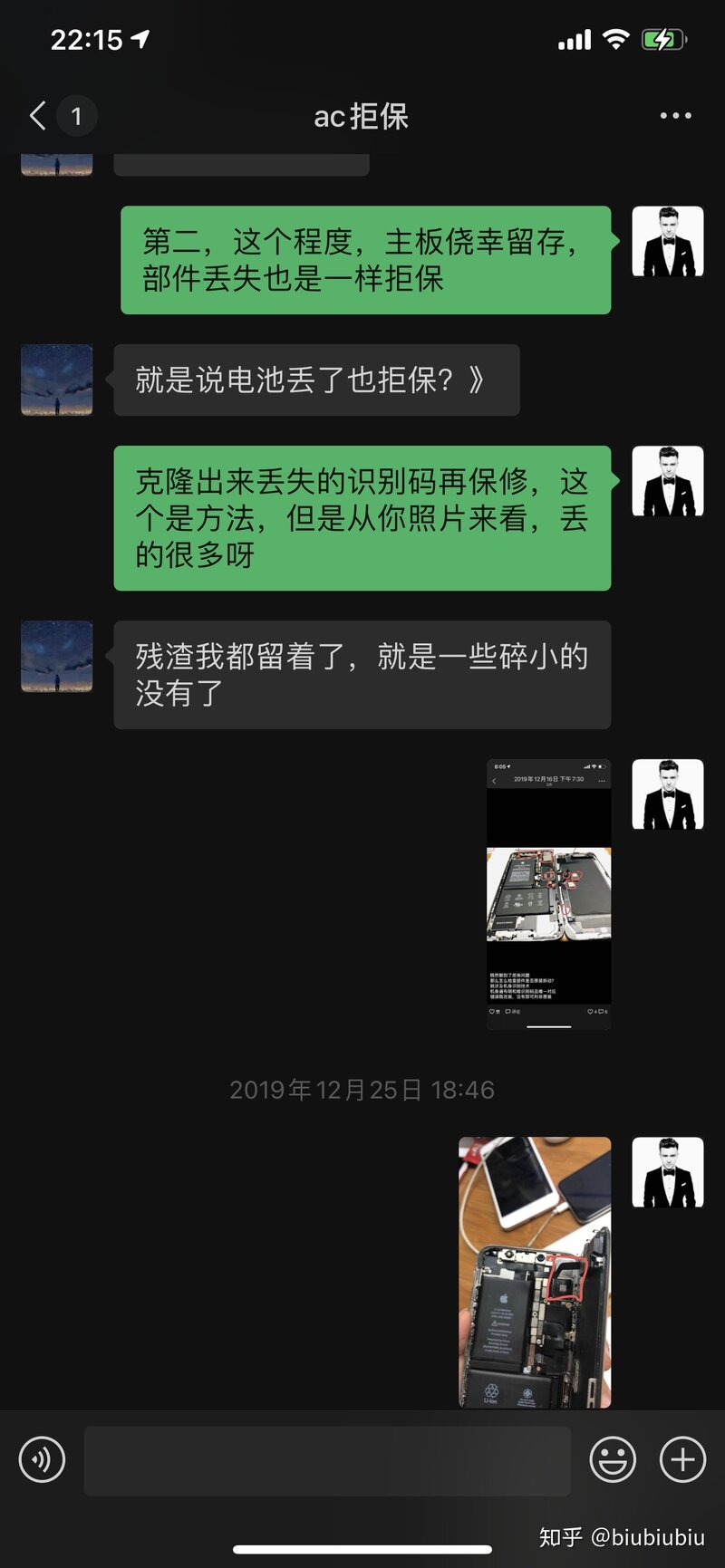
Task: Tap the contact avatar beside 就是说电池丢了也拒保
Action: (x=57, y=380)
